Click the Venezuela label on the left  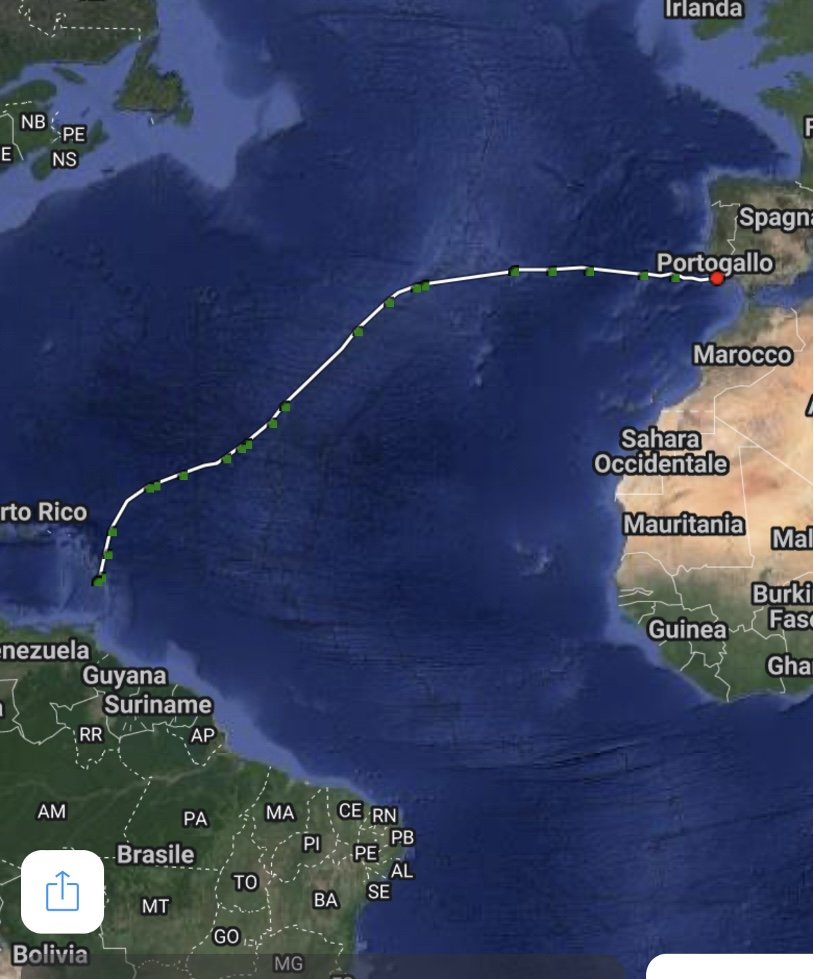[x=42, y=650]
